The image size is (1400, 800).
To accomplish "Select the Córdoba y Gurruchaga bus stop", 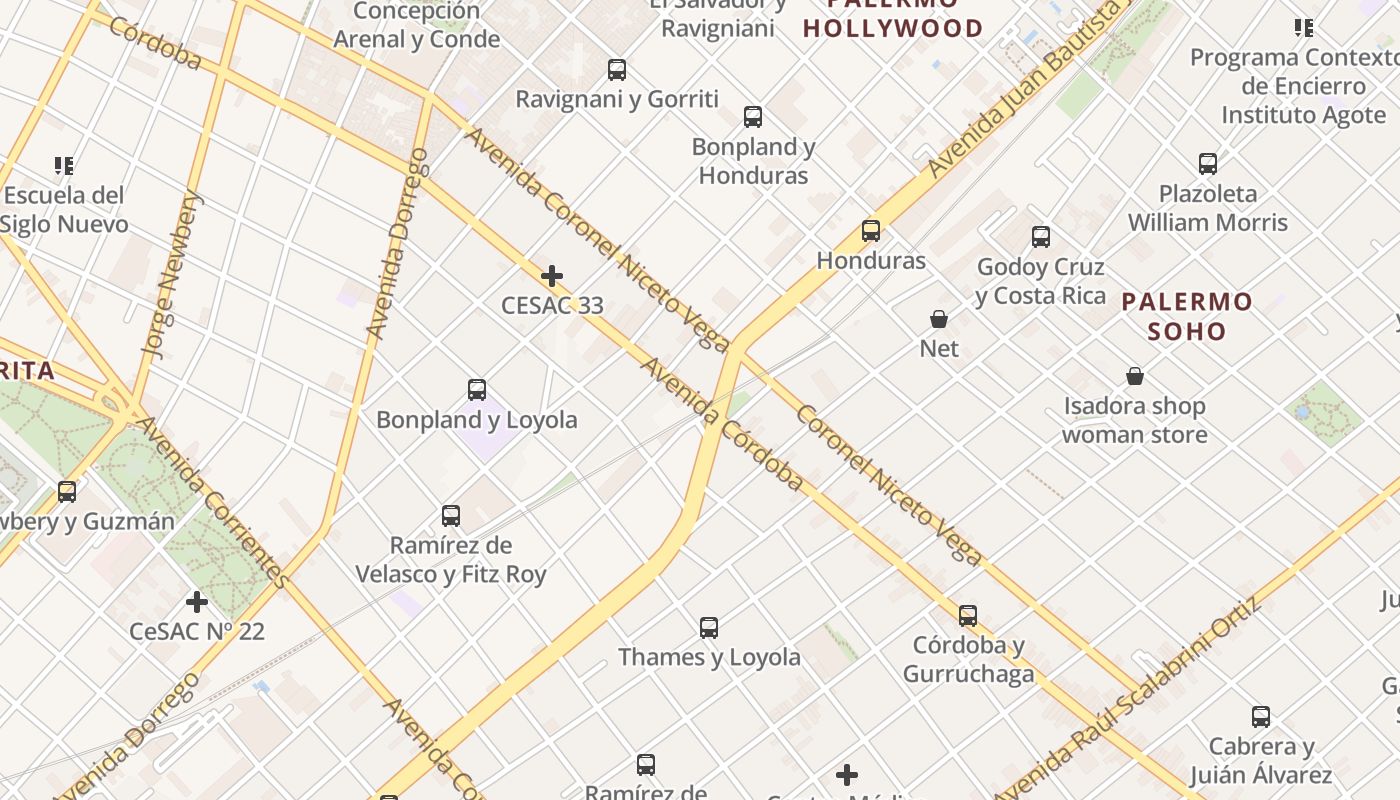I will (x=968, y=615).
